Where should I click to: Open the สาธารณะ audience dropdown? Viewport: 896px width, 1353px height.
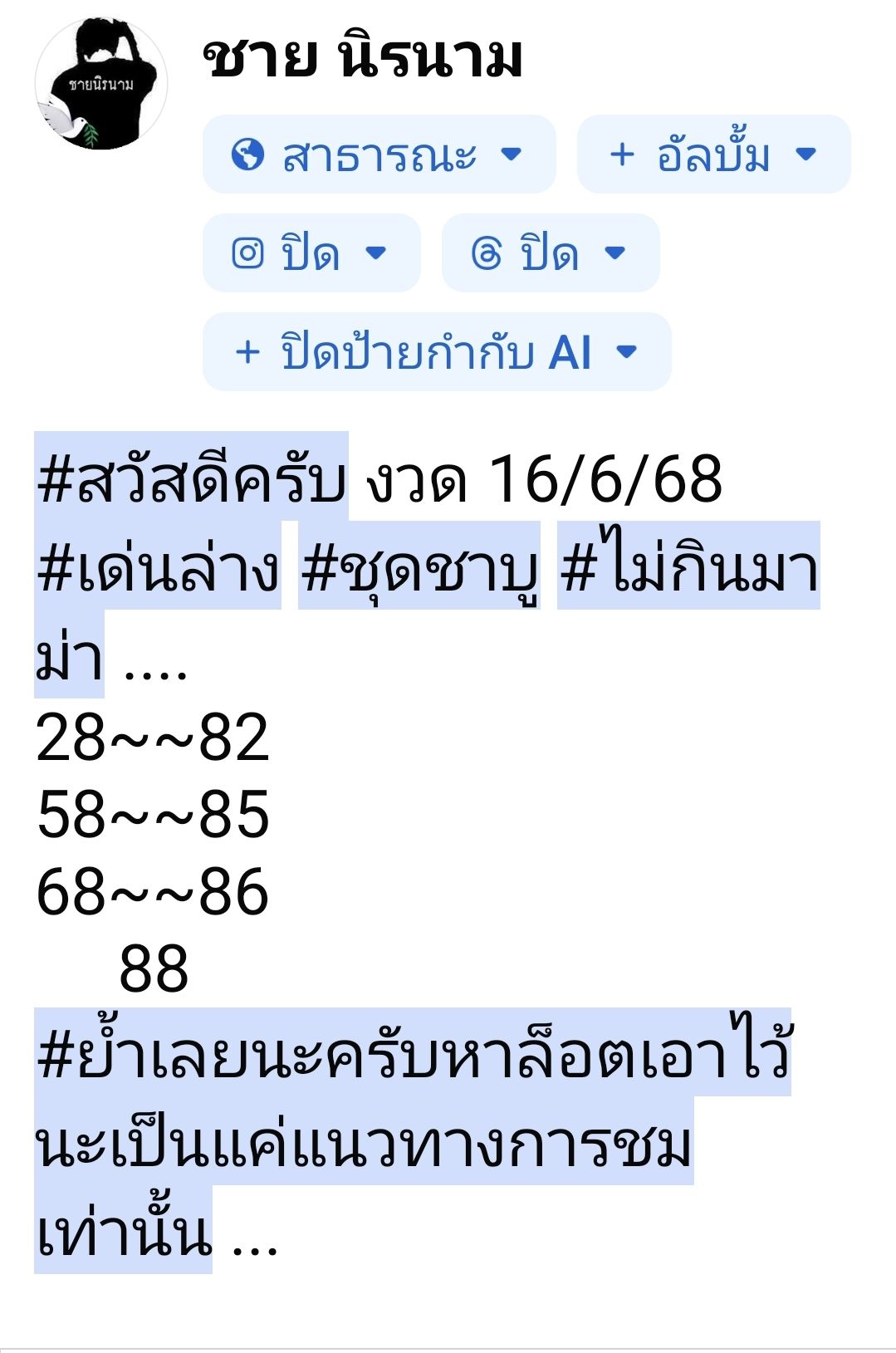[x=379, y=154]
